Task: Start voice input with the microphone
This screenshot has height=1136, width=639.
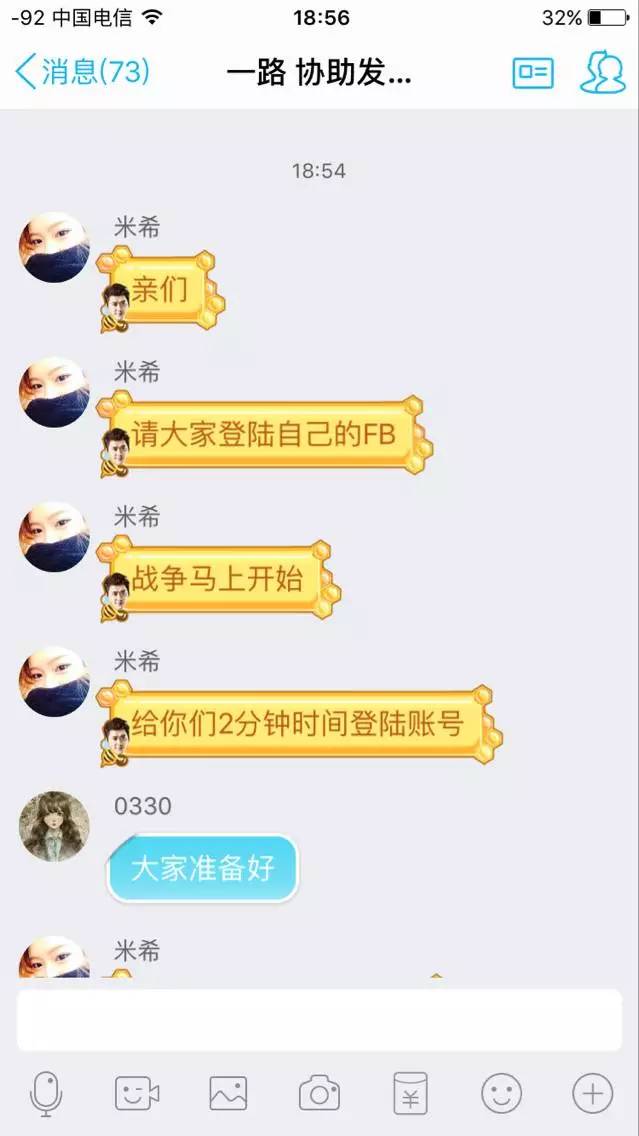Action: click(x=46, y=1094)
